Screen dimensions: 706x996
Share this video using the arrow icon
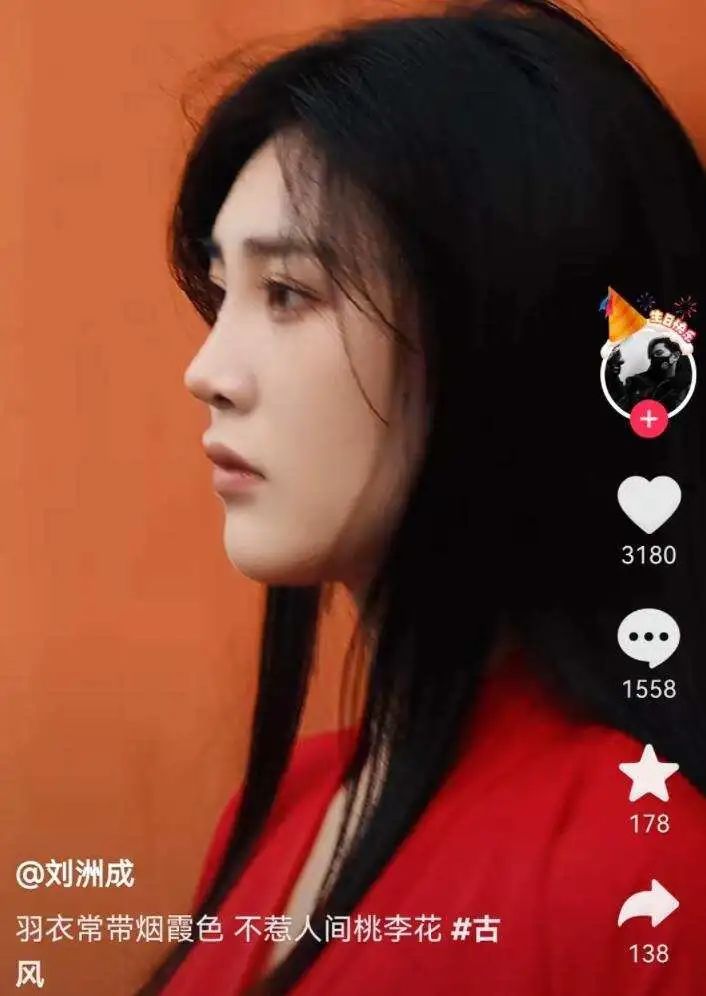click(648, 907)
